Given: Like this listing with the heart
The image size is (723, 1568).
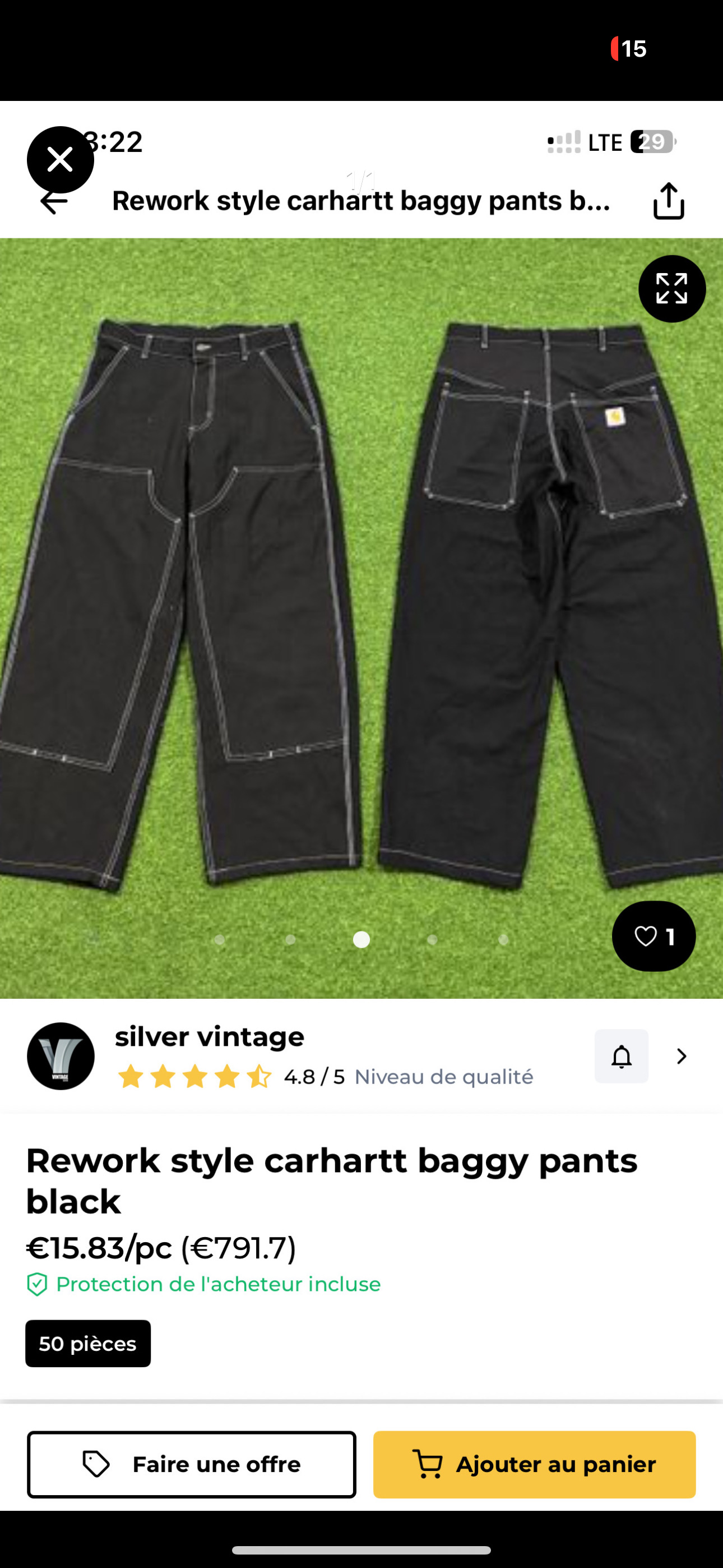Looking at the screenshot, I should point(653,936).
